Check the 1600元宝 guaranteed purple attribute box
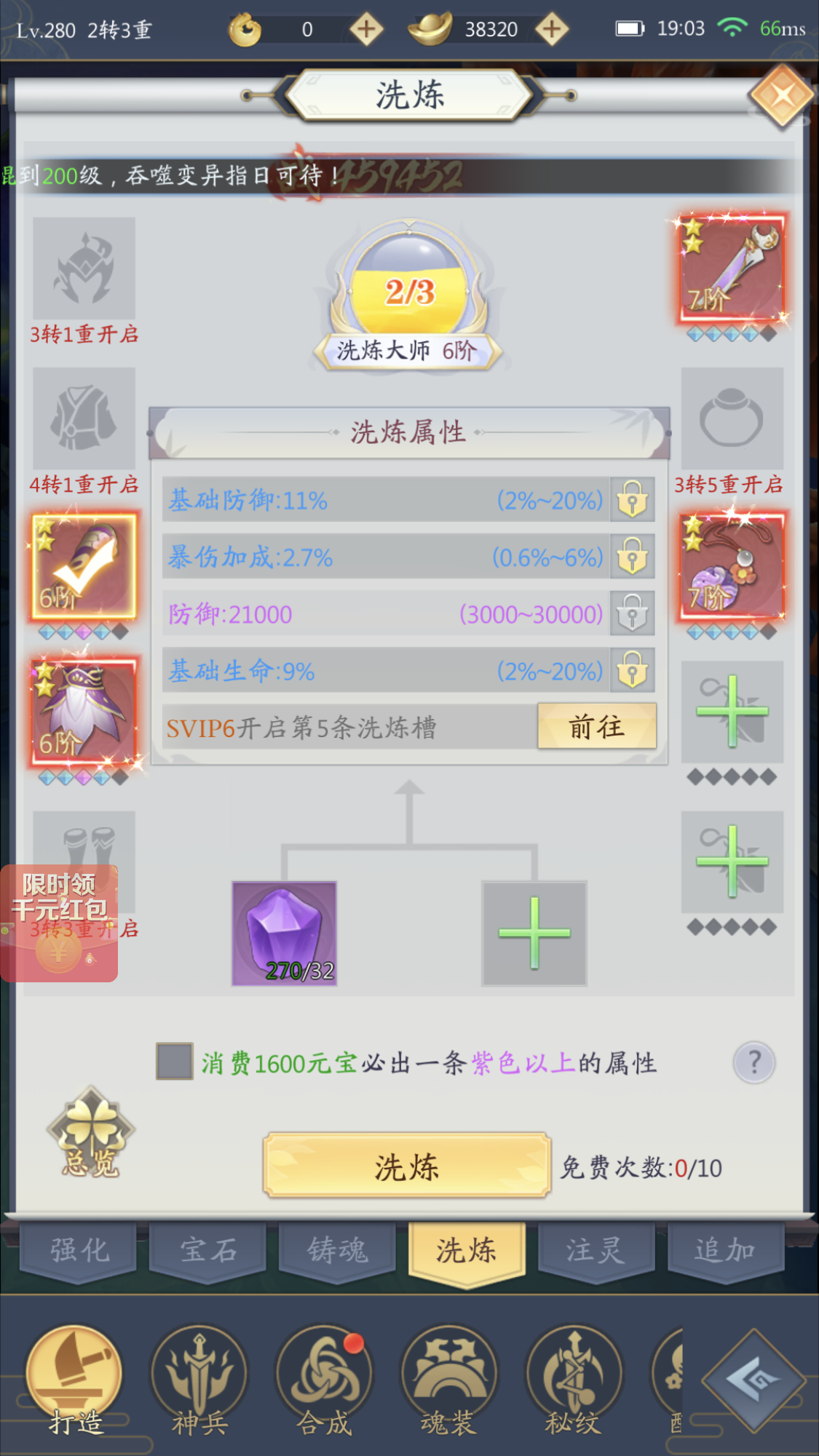This screenshot has width=819, height=1456. click(175, 1062)
